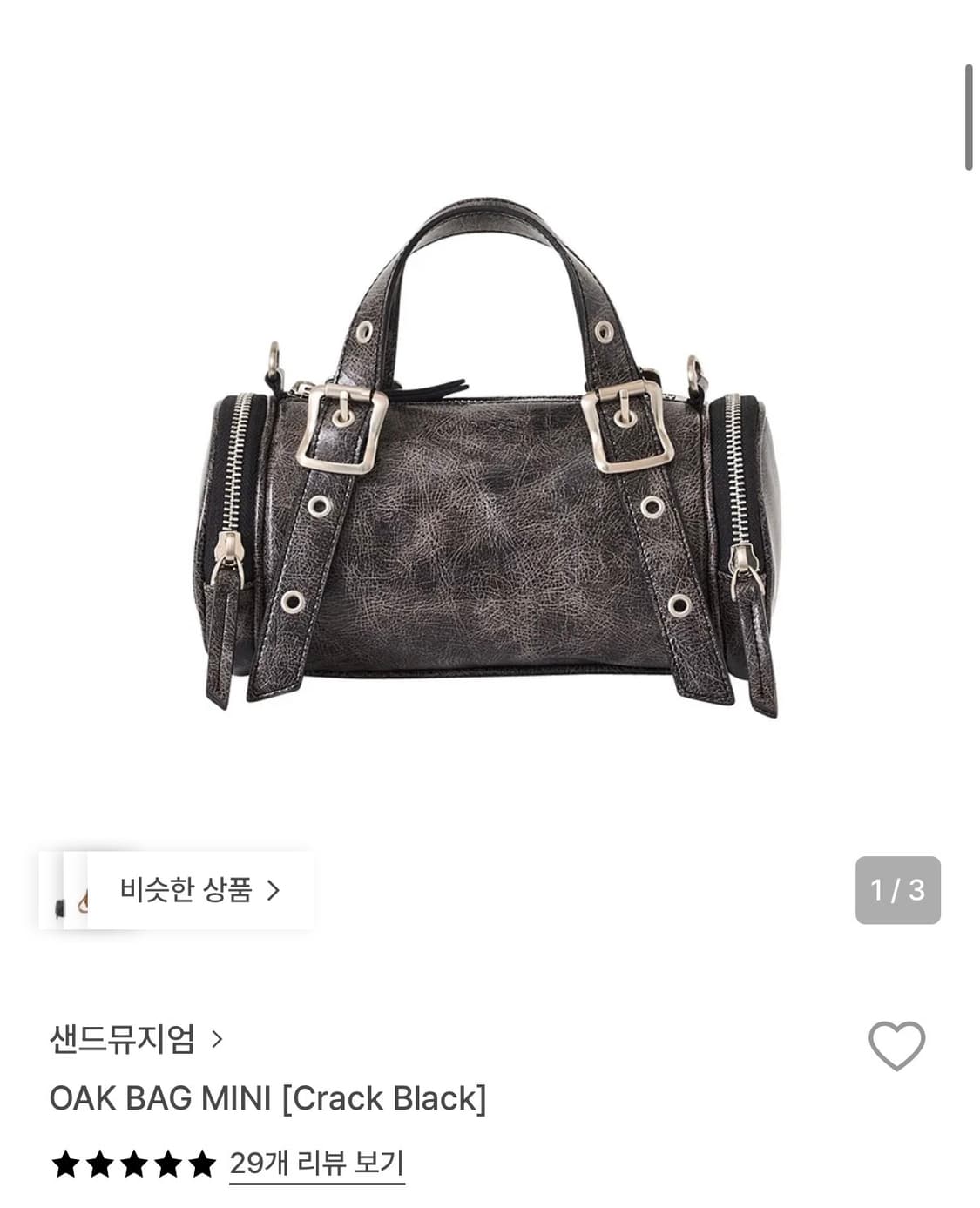
Task: Expand reviews by tapping 29개 리뷰 보기
Action: (x=318, y=1161)
